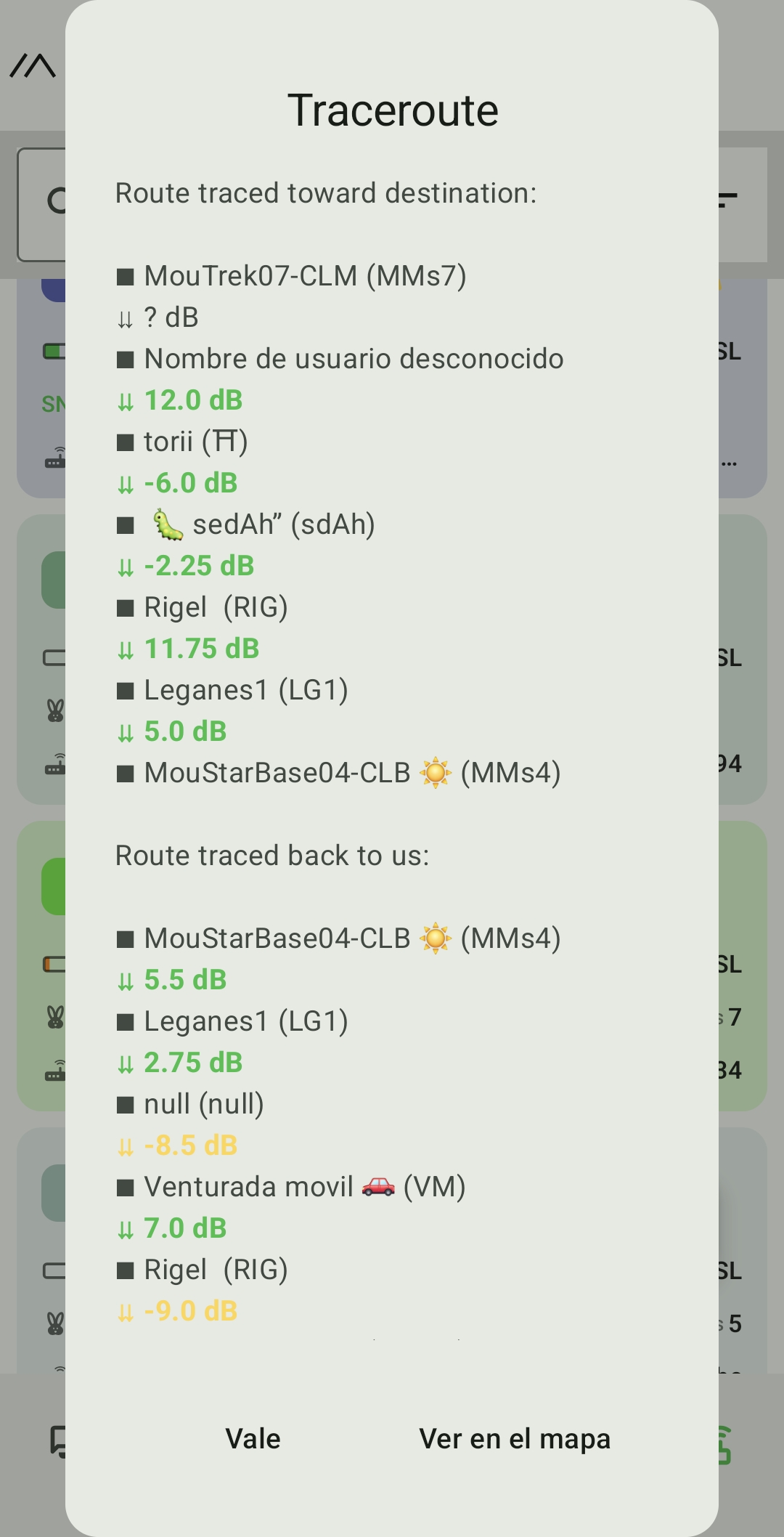
Task: Select Rigel in route toward destination
Action: [x=217, y=607]
